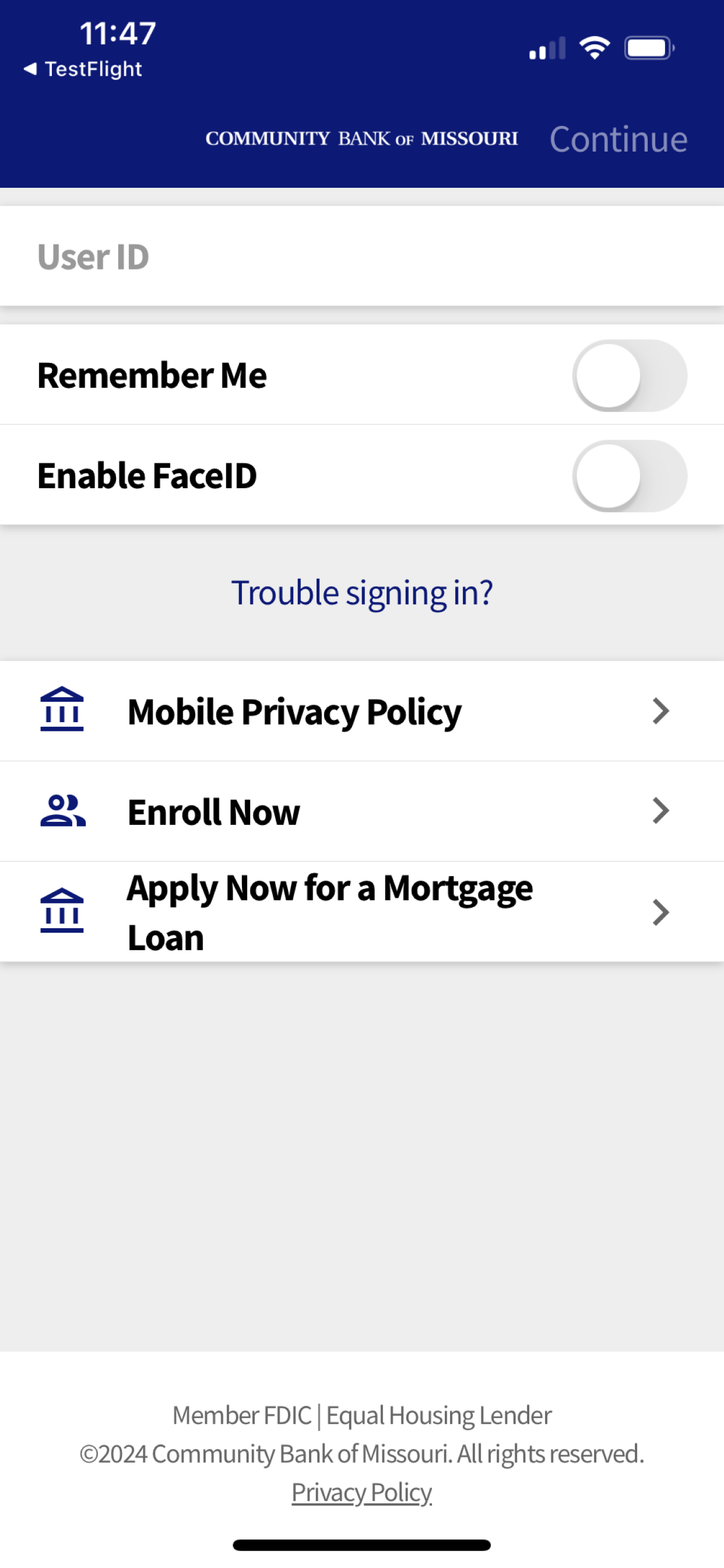The width and height of the screenshot is (724, 1568).
Task: Turn on the Remember Me switch
Action: click(x=630, y=376)
